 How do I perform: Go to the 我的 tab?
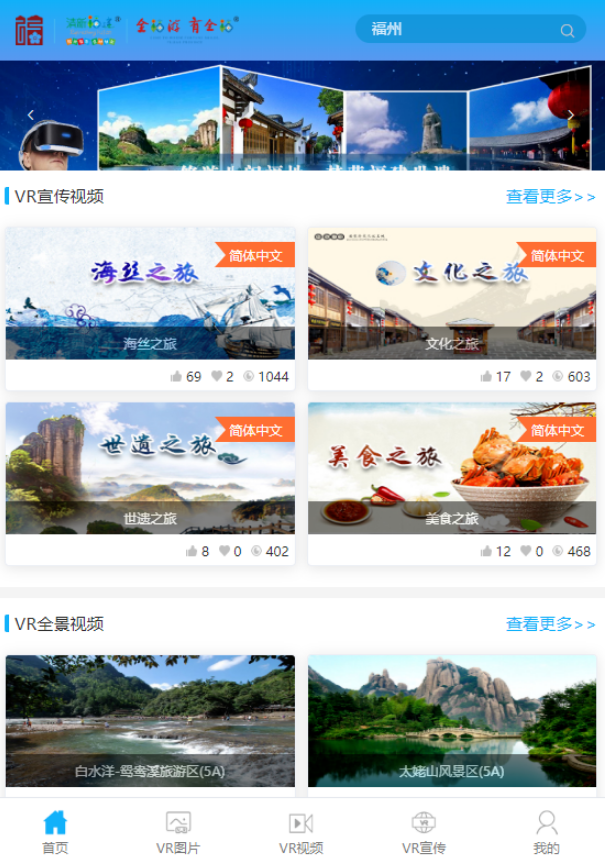(546, 832)
